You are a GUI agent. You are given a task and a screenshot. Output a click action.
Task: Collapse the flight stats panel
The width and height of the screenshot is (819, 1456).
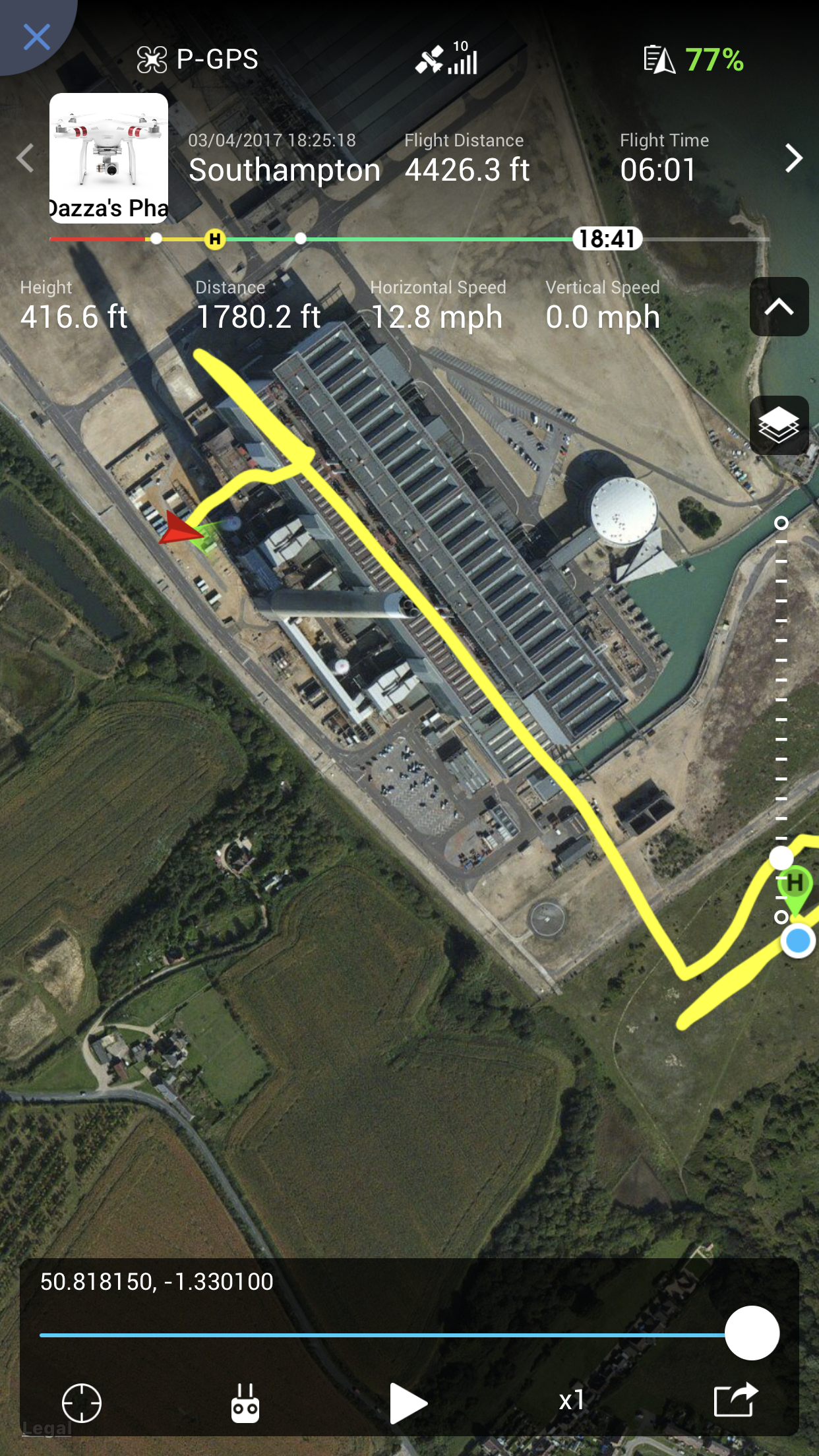pyautogui.click(x=779, y=307)
